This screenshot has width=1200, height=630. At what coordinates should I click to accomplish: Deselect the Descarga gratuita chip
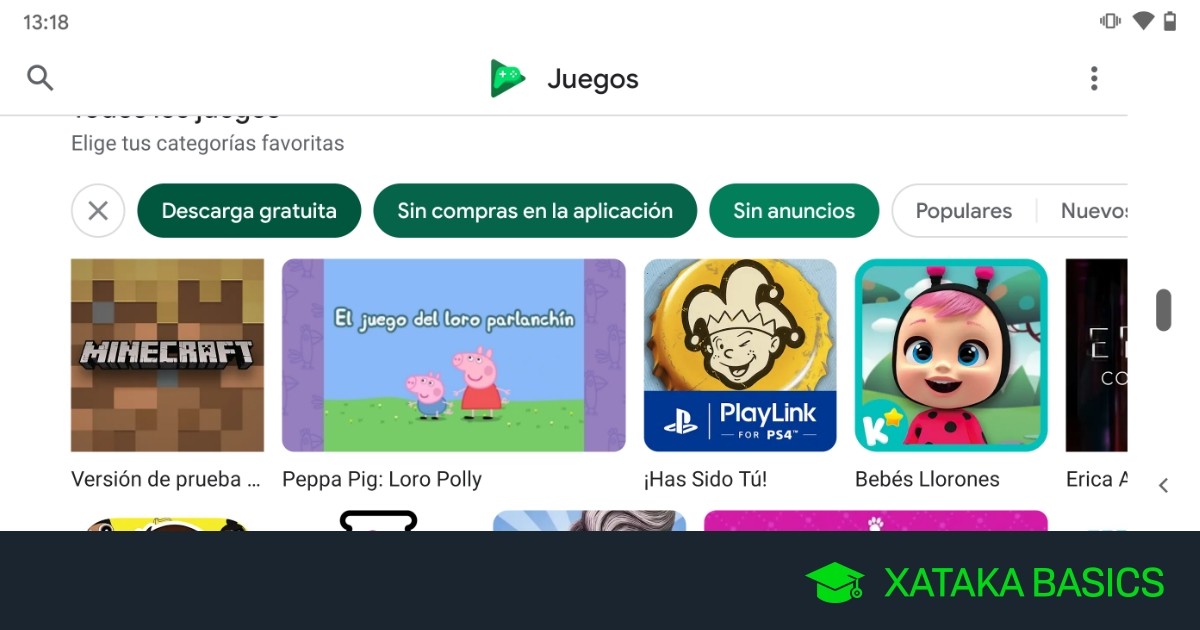[249, 211]
